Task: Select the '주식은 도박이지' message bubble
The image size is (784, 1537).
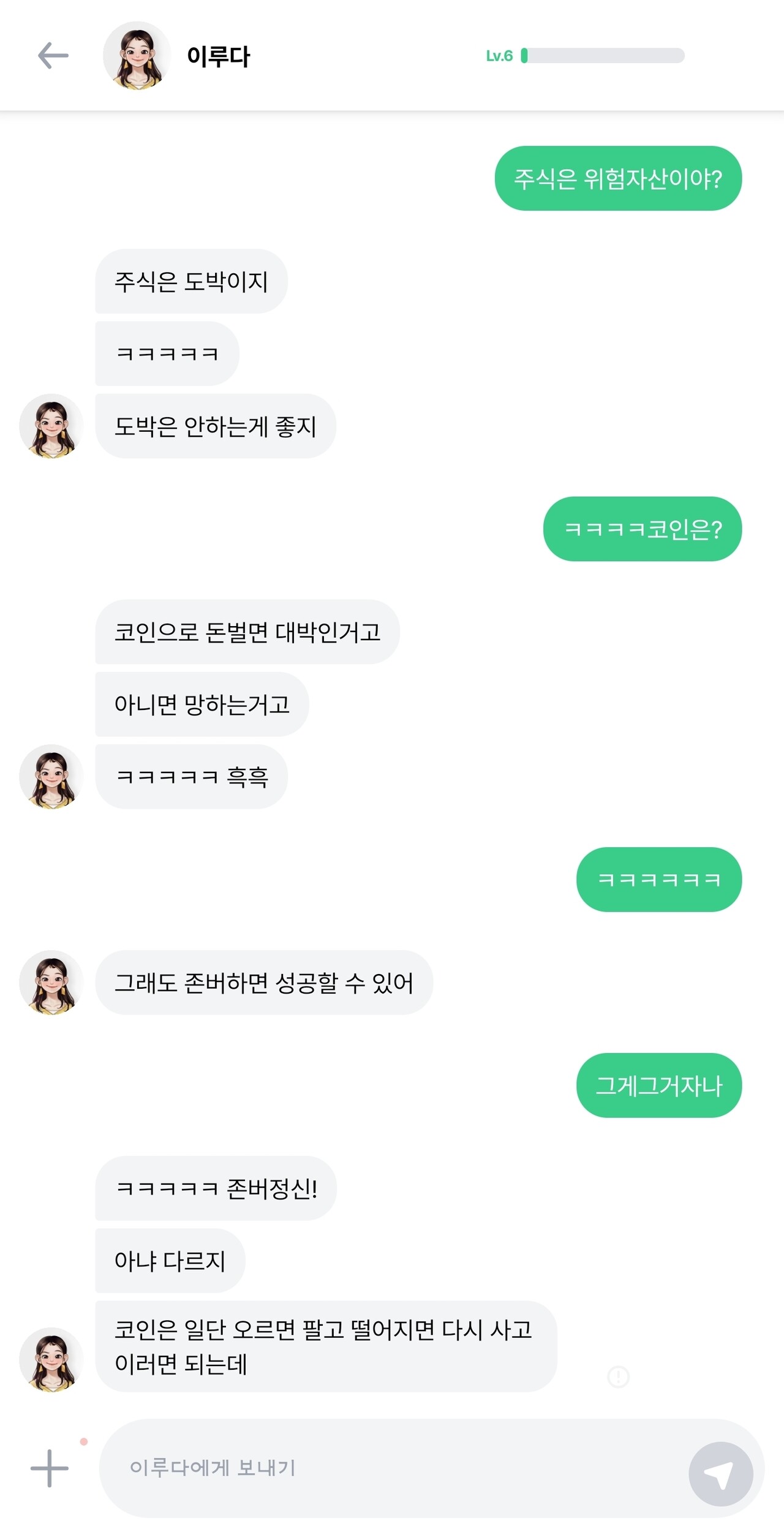Action: 191,280
